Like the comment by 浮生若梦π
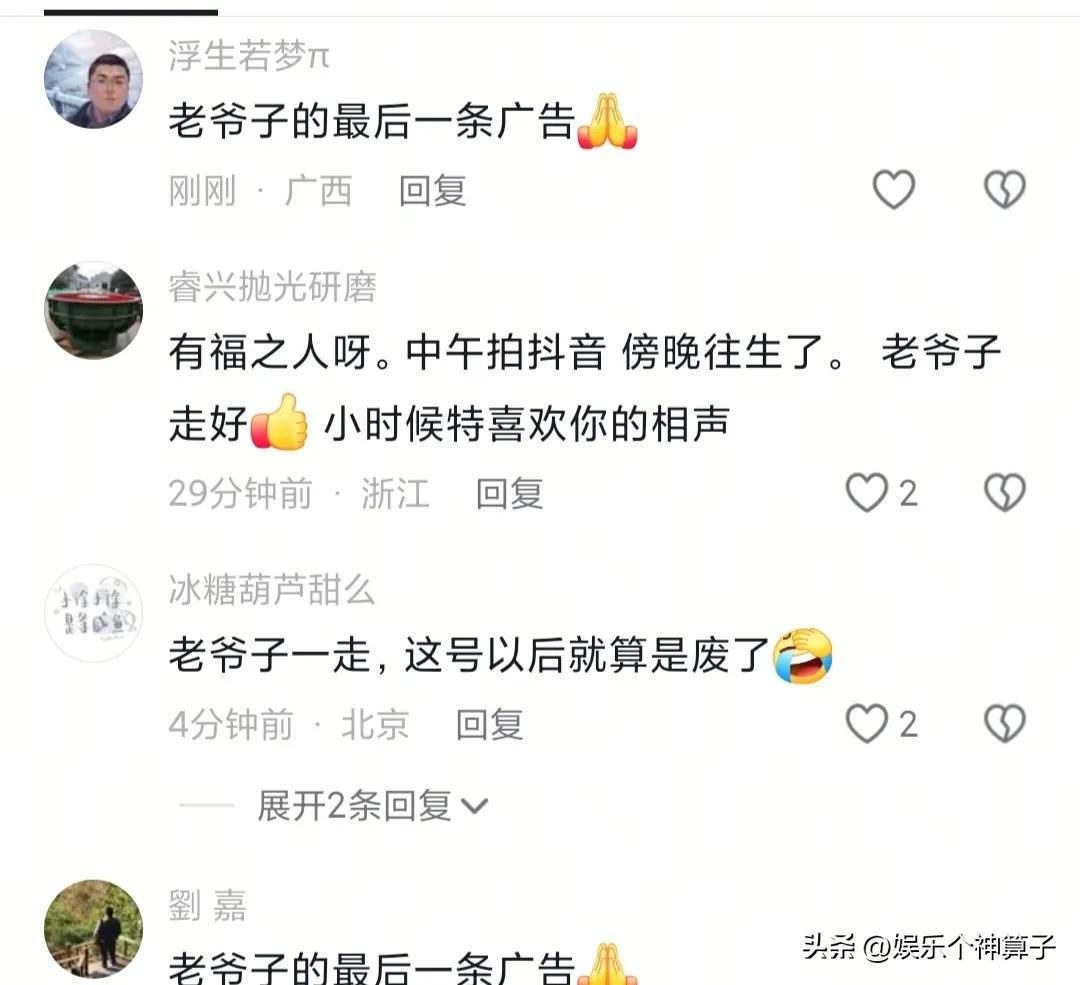Image resolution: width=1080 pixels, height=985 pixels. (893, 189)
